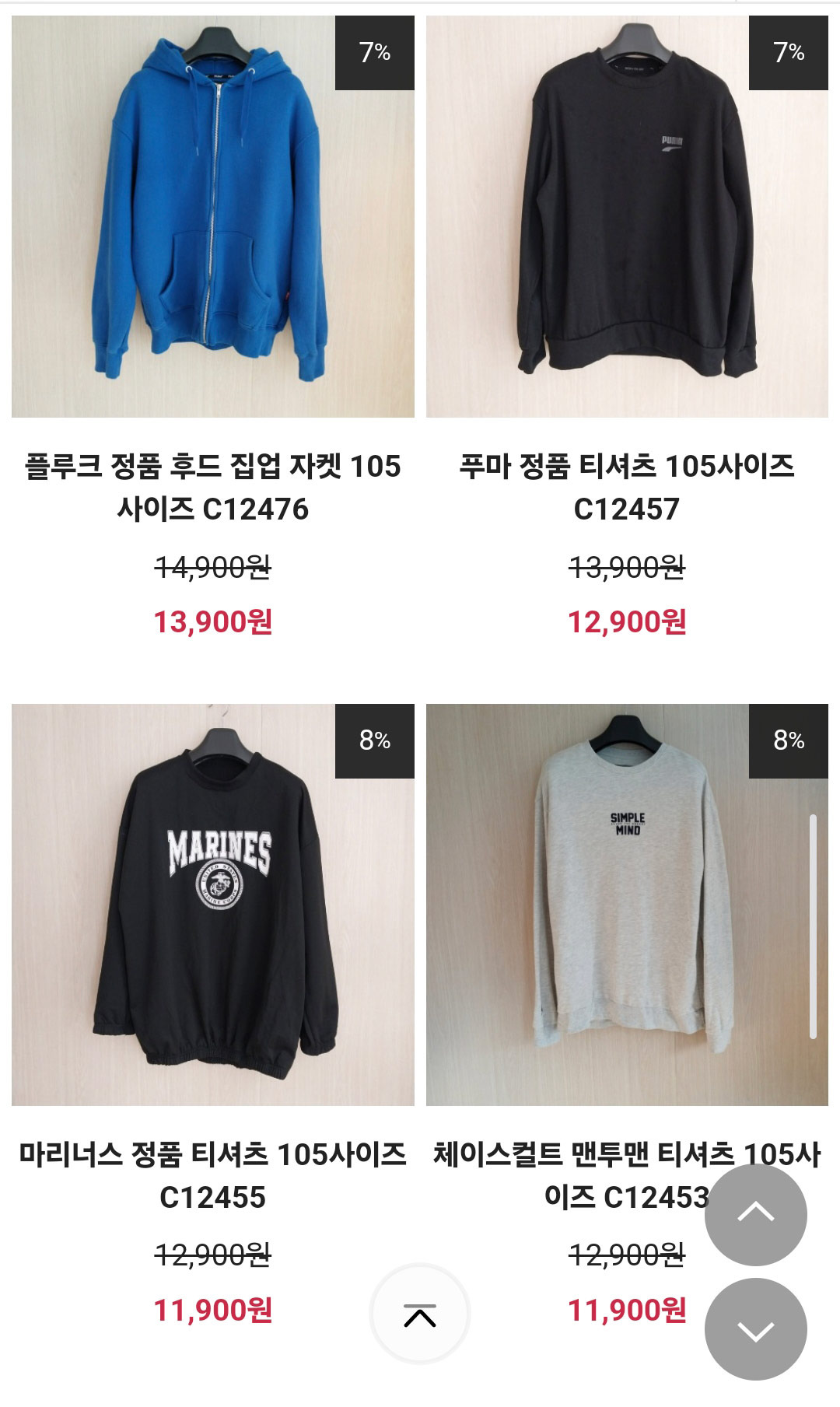
Task: Tap the 플루크 정품 후드 집업 자켓 title
Action: click(x=213, y=488)
